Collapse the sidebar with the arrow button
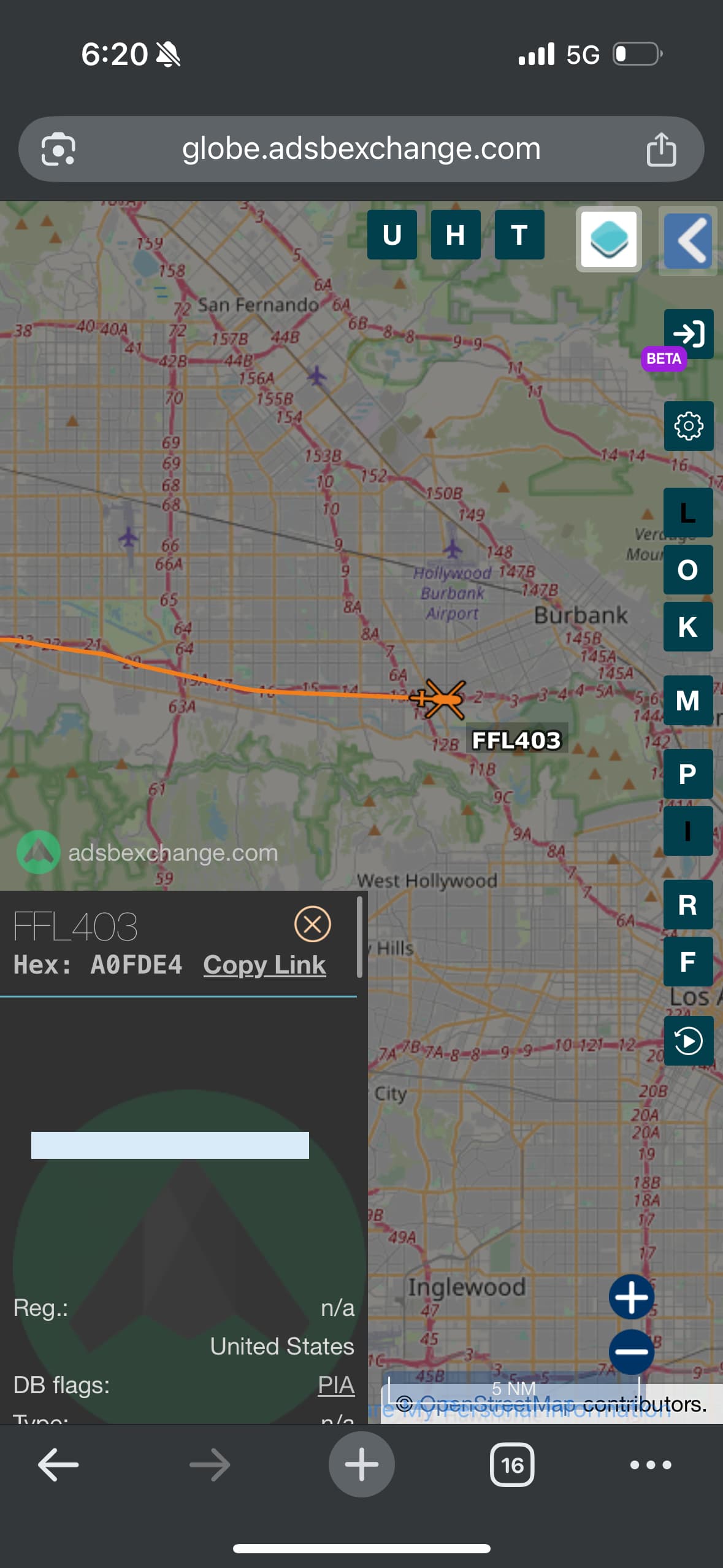This screenshot has height=1568, width=723. (689, 241)
